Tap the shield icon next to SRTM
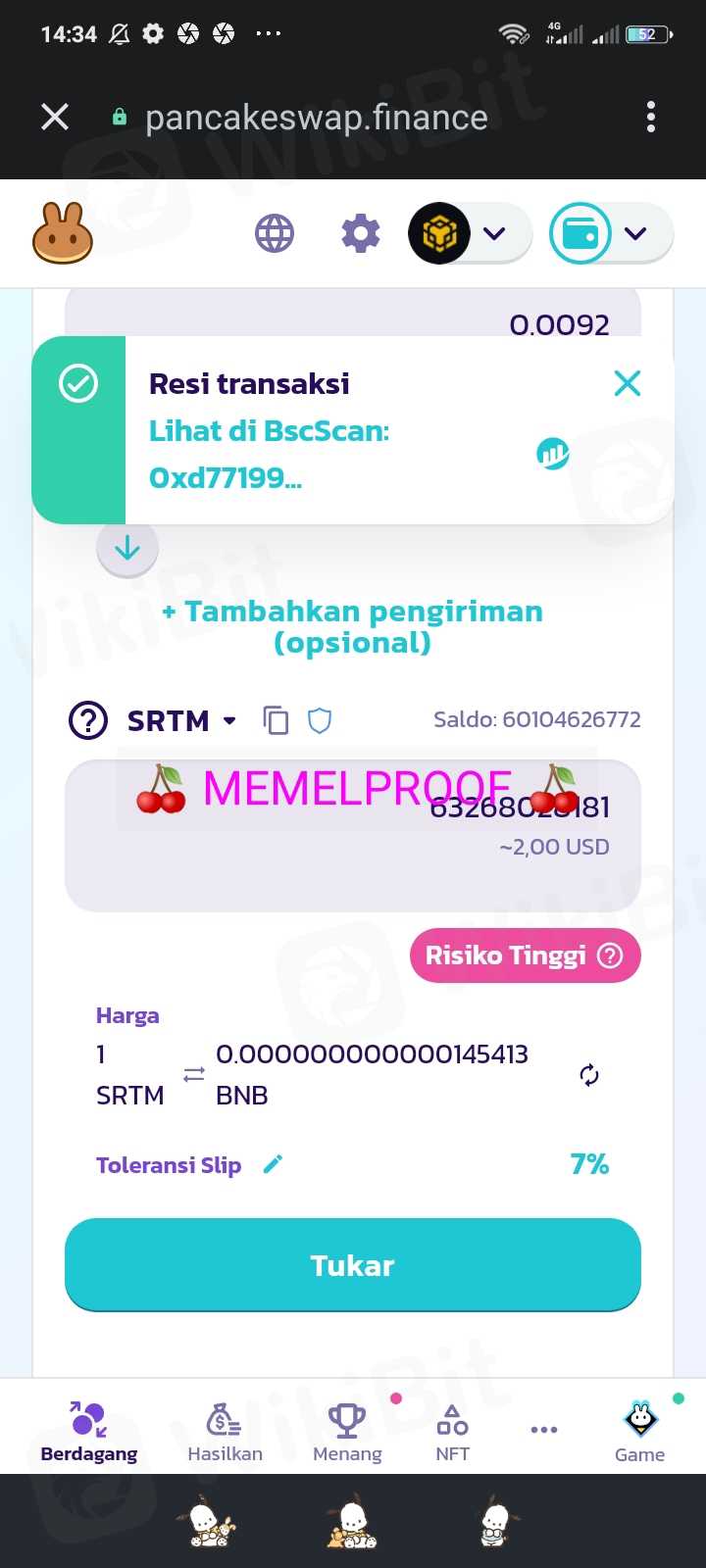 coord(320,721)
